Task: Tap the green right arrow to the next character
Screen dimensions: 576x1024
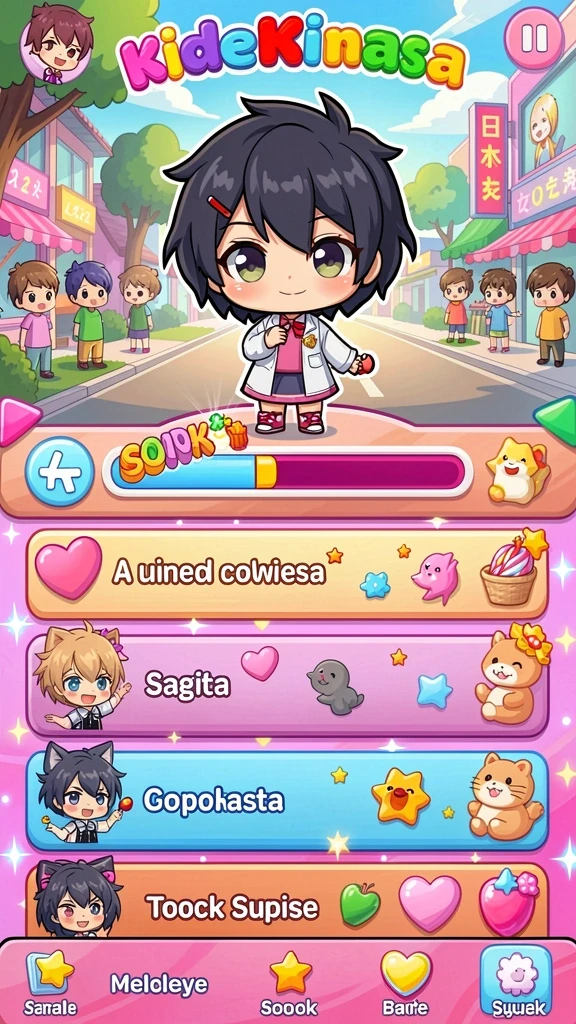Action: [x=556, y=421]
